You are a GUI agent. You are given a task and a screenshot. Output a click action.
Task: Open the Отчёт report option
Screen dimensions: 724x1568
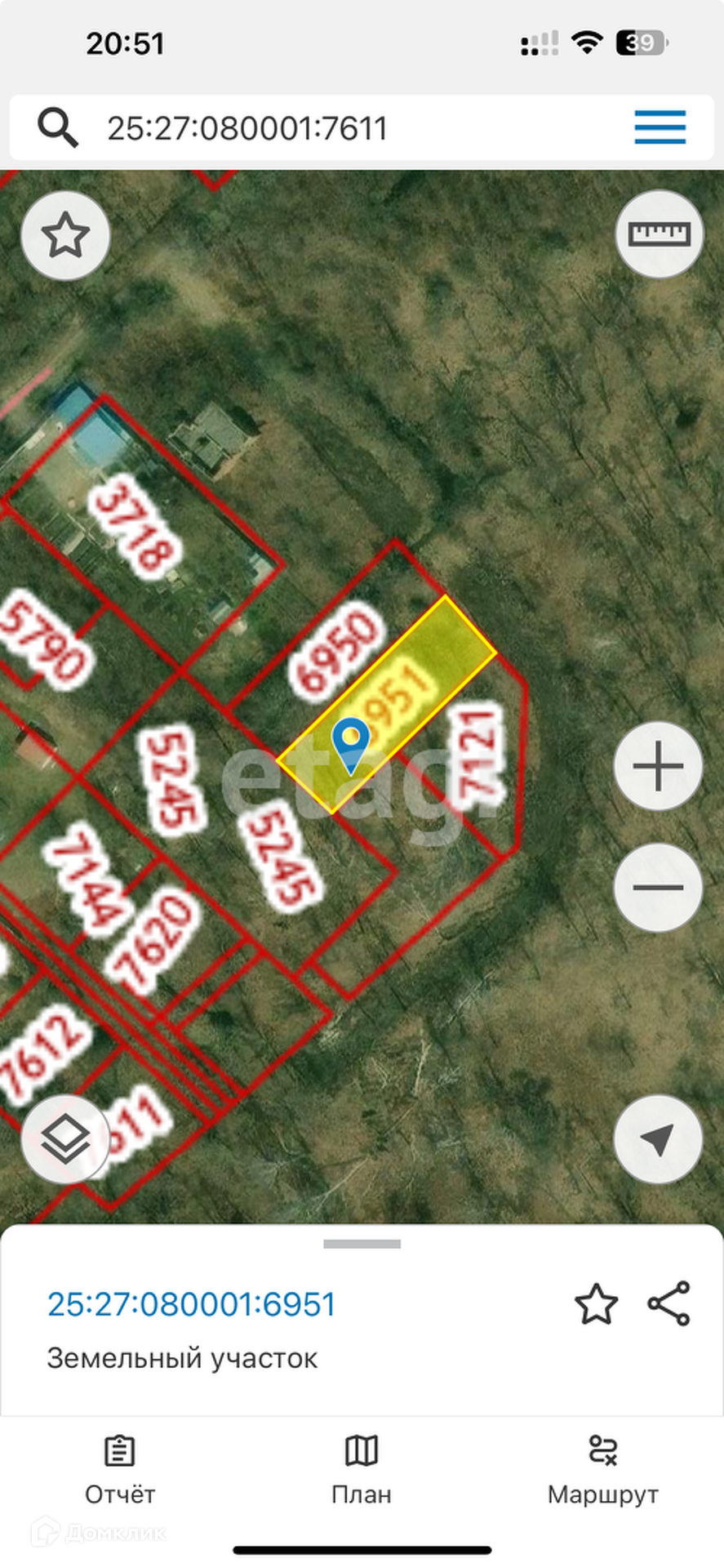click(x=120, y=1471)
